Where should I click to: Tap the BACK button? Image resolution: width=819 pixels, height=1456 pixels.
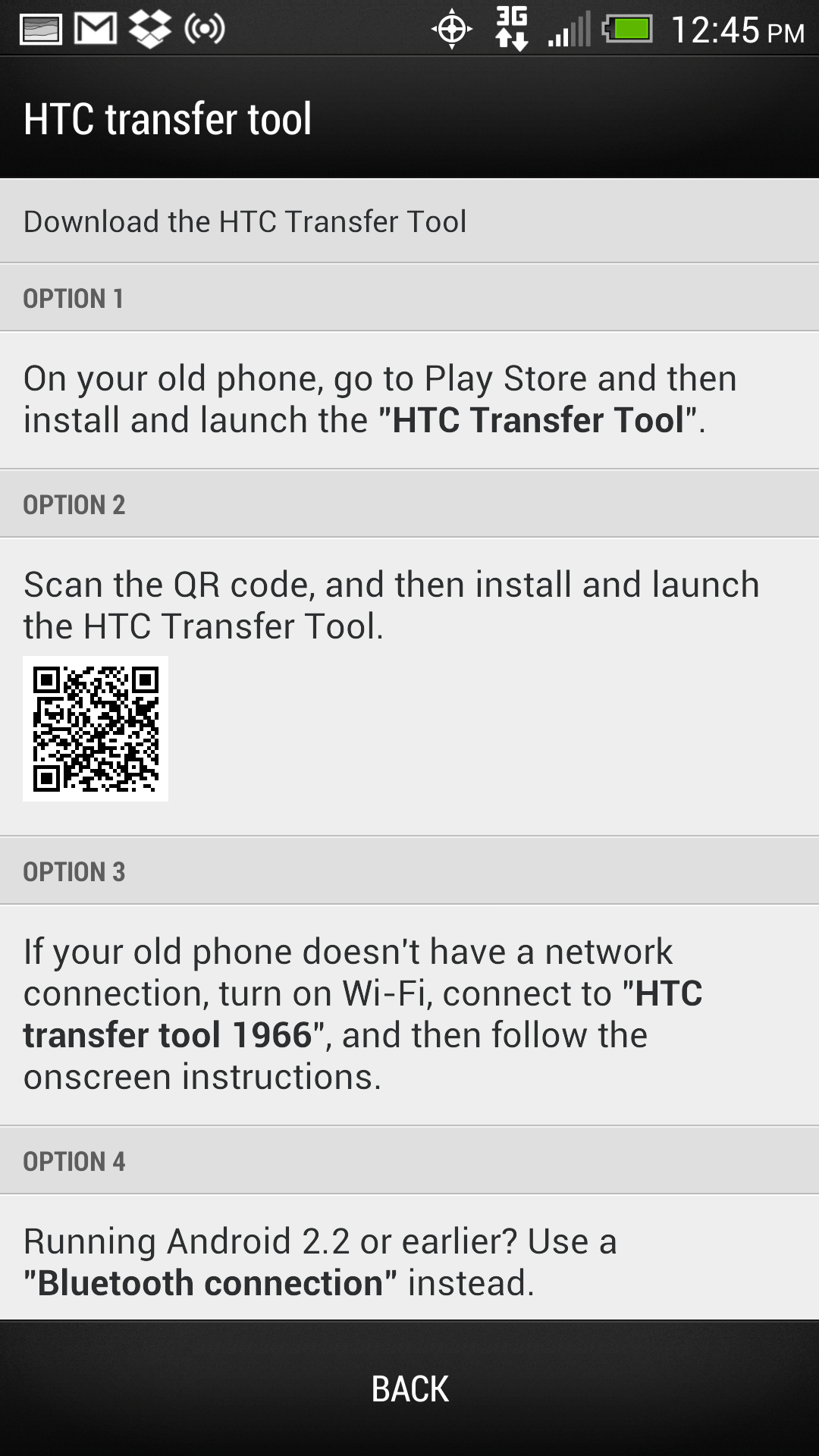pos(409,1389)
